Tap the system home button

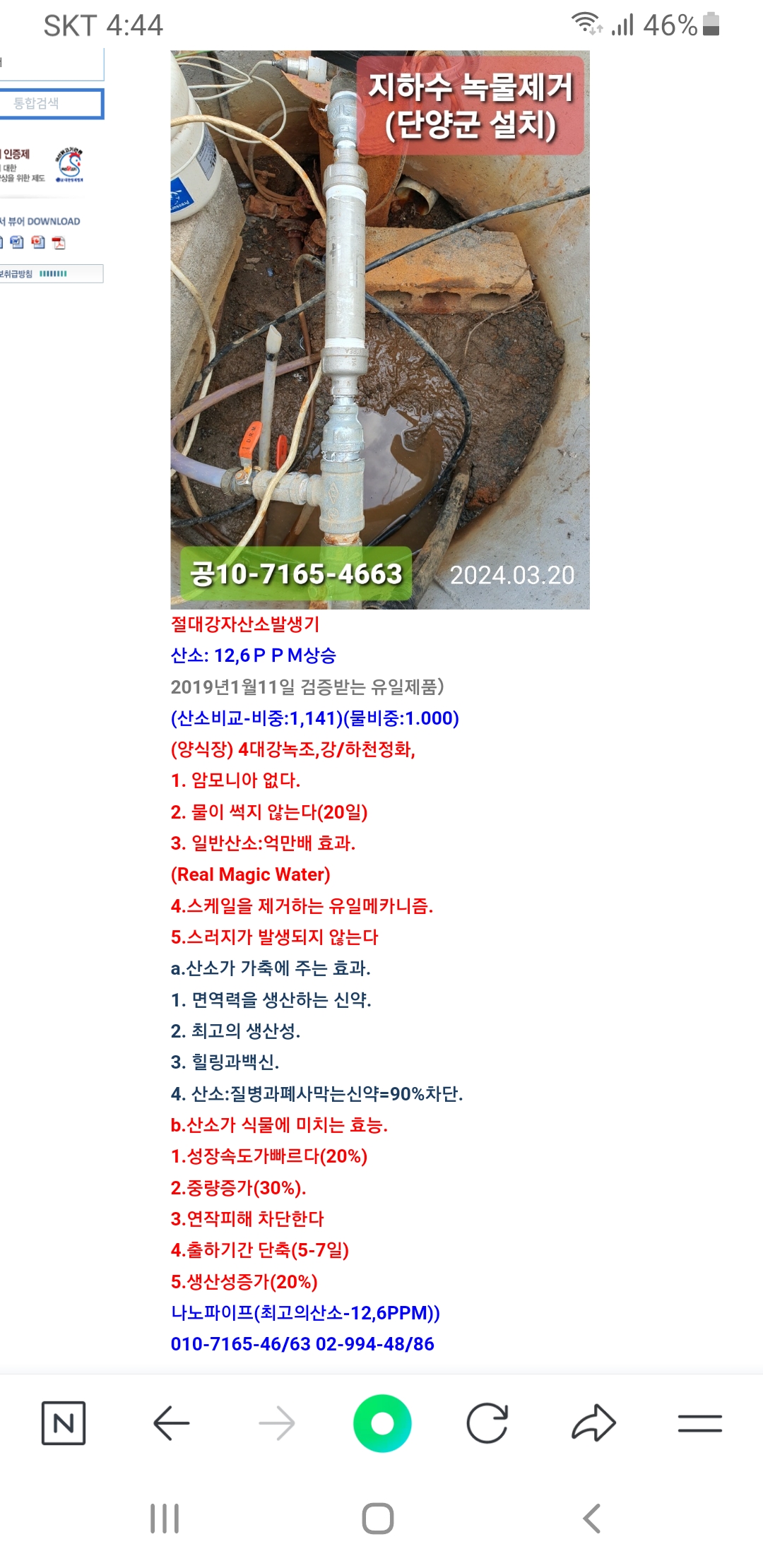coord(378,1519)
